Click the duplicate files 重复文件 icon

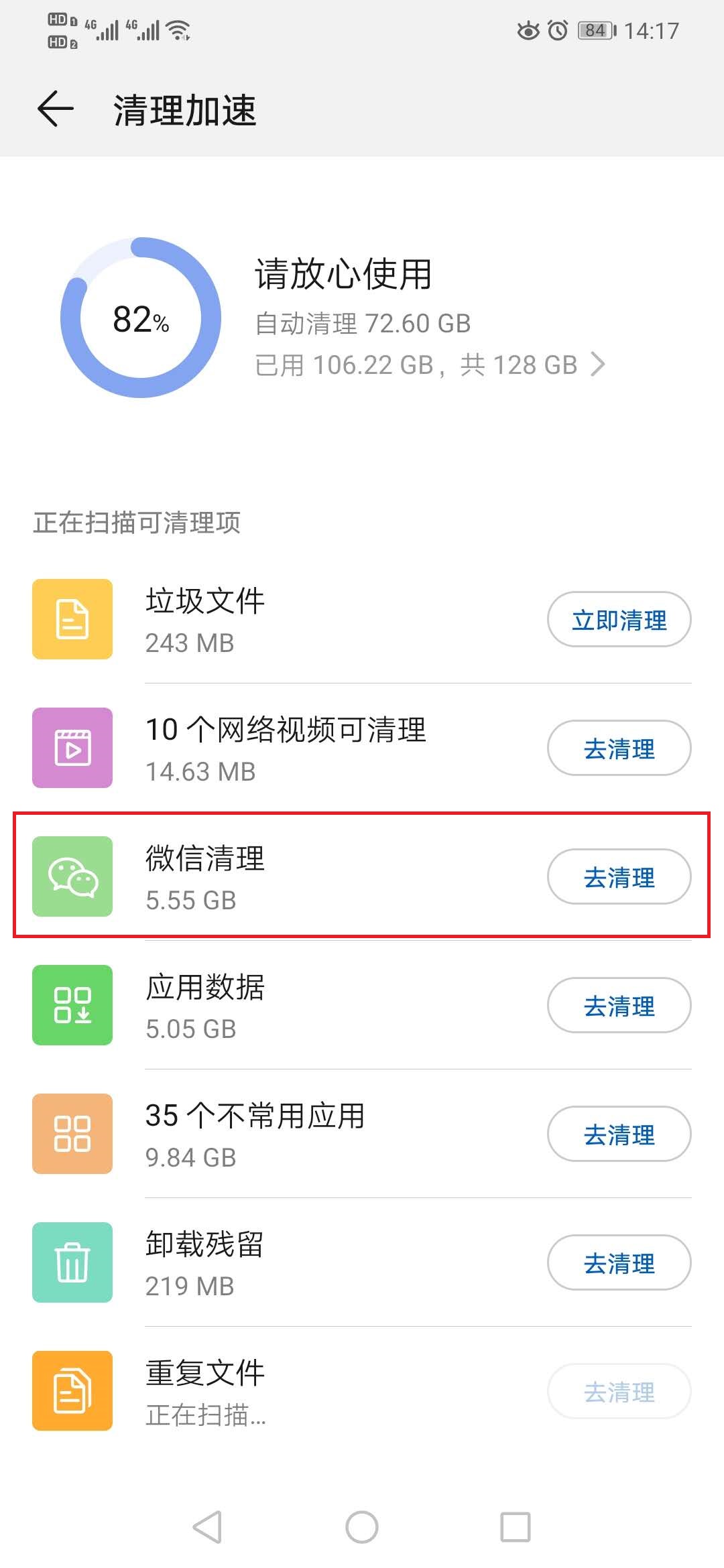coord(72,1391)
